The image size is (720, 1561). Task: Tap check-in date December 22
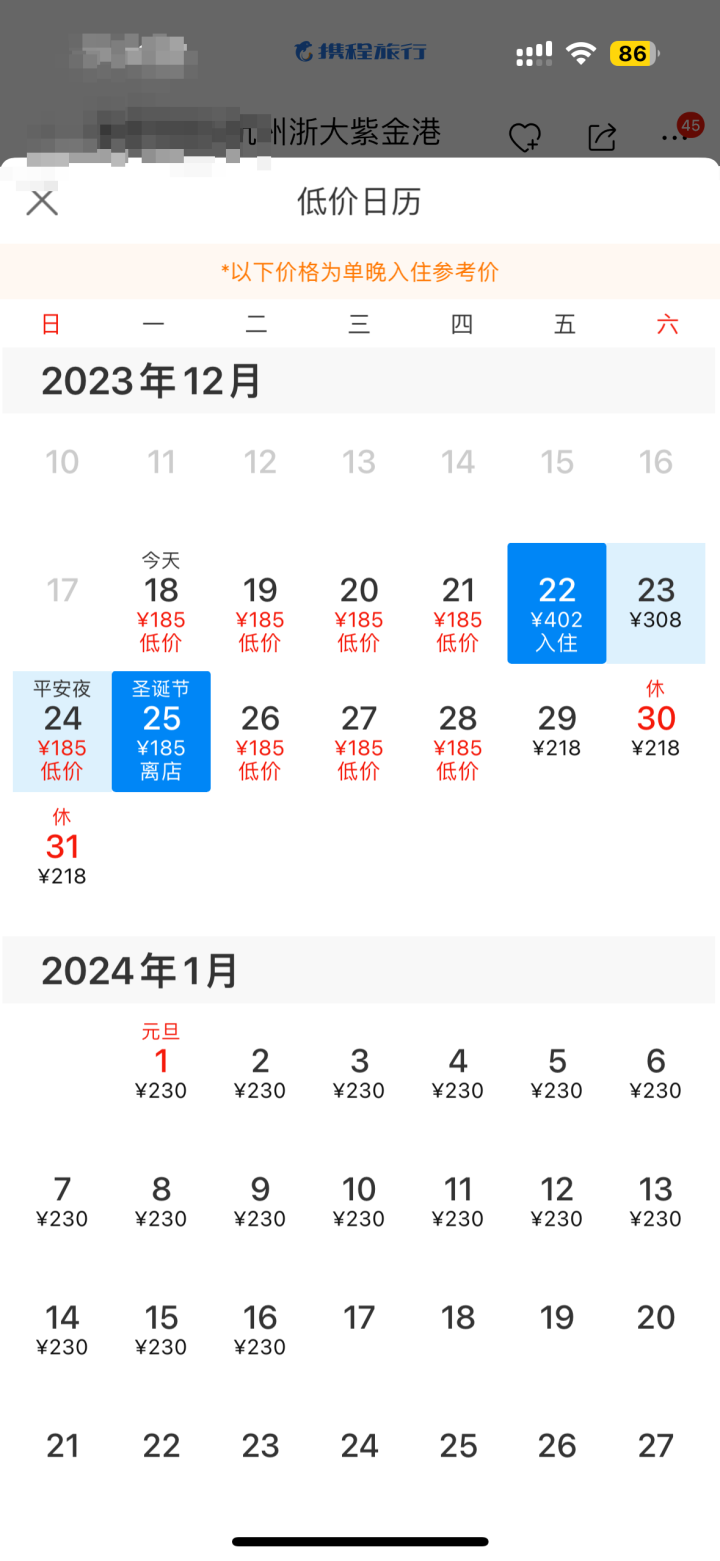point(557,603)
